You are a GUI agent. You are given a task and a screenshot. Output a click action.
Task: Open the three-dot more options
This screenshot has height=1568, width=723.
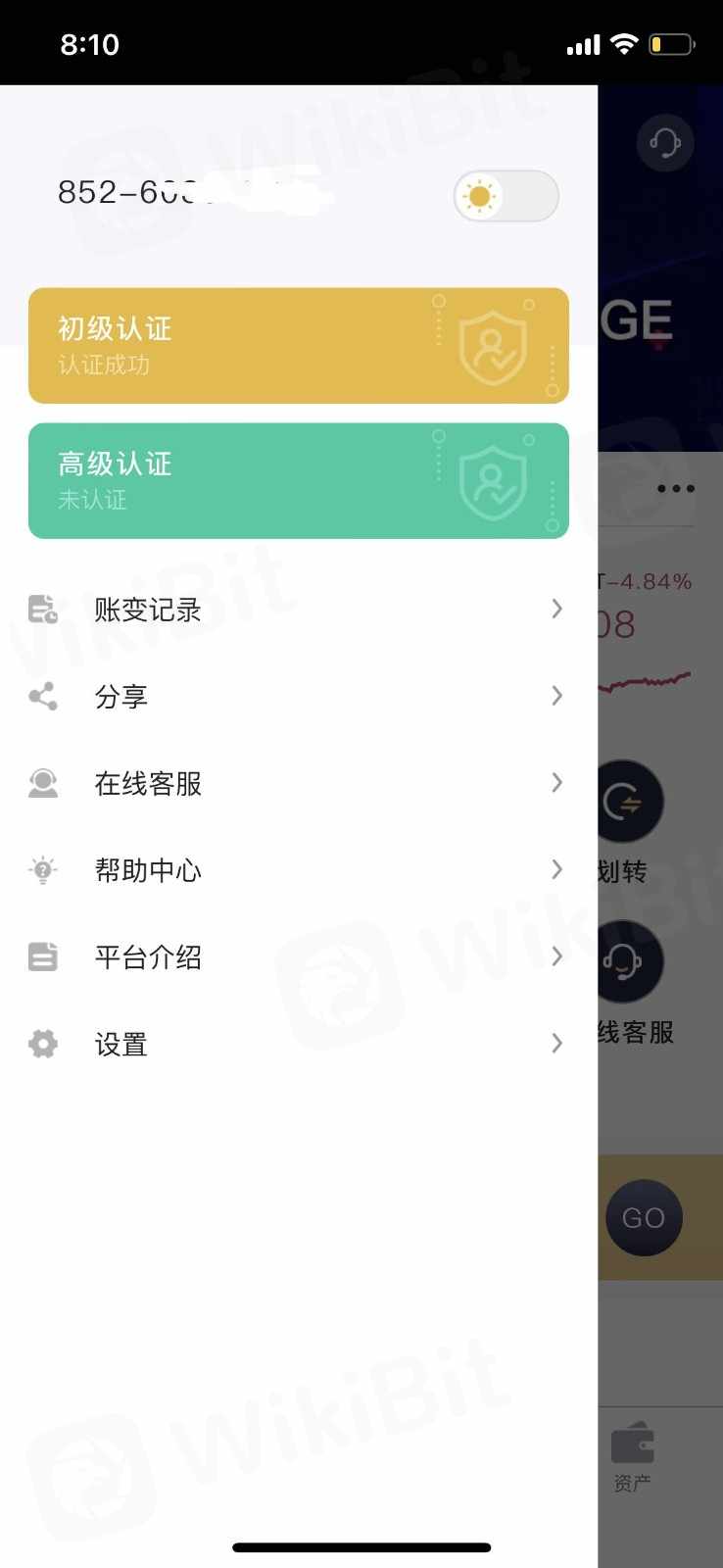click(676, 488)
